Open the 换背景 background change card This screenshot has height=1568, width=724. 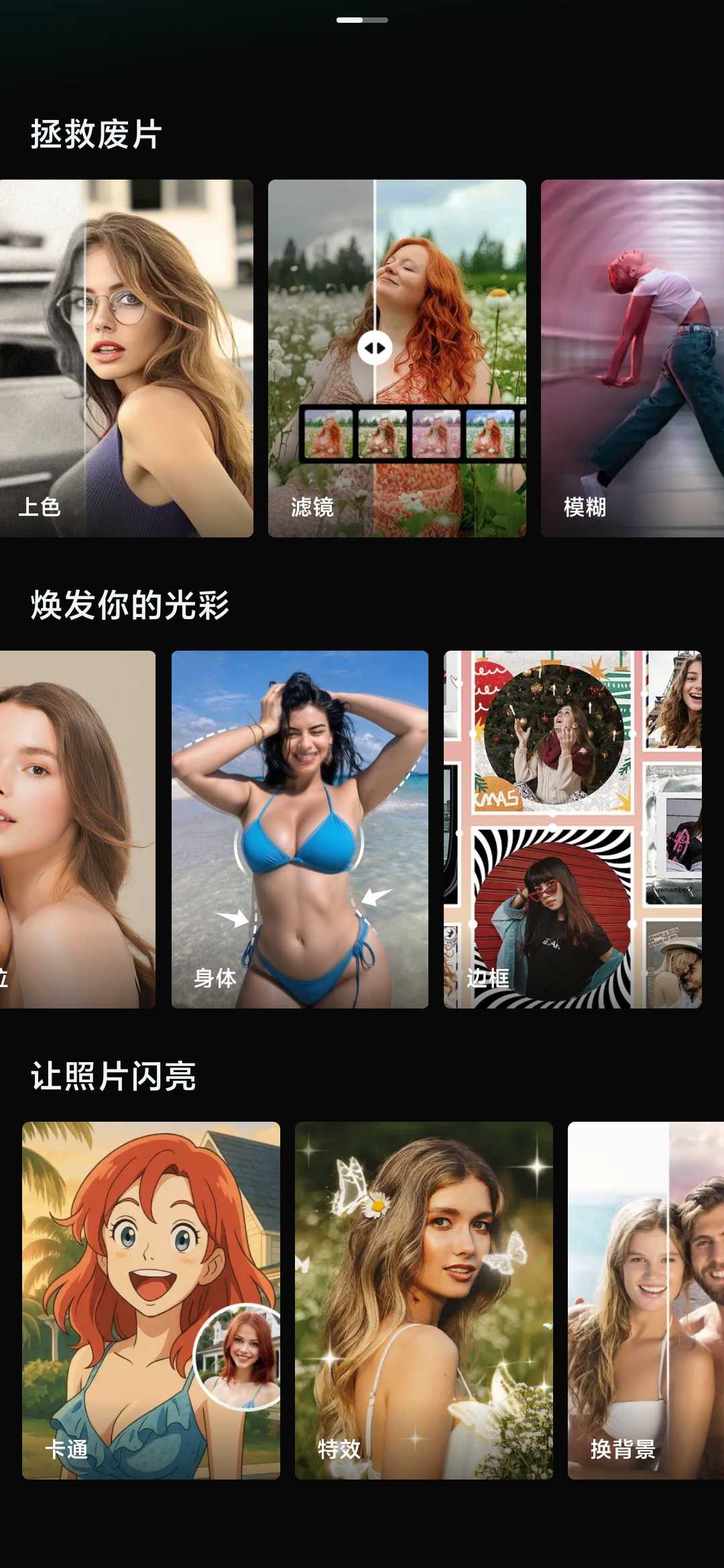[x=646, y=1301]
